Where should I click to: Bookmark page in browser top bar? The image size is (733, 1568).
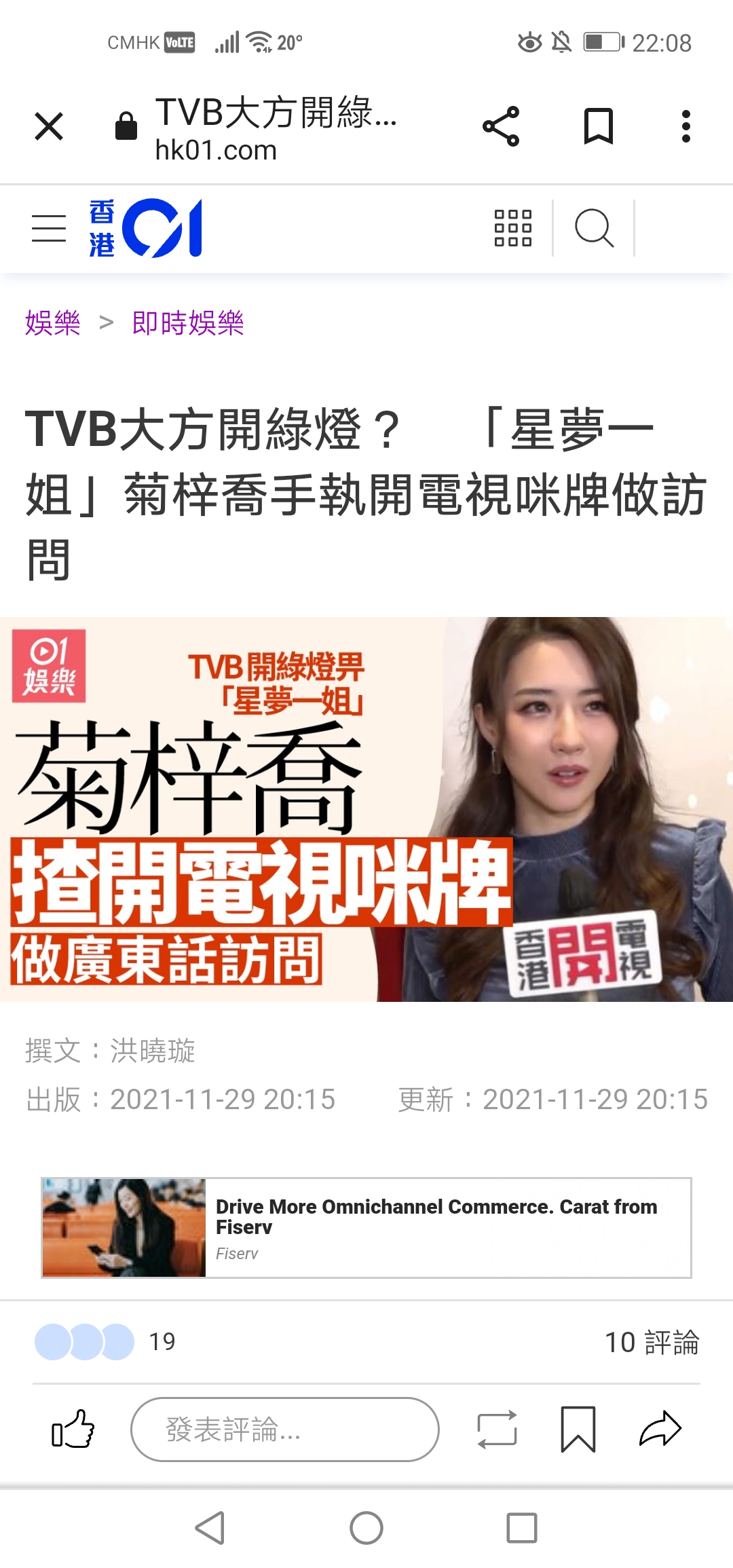[x=598, y=126]
